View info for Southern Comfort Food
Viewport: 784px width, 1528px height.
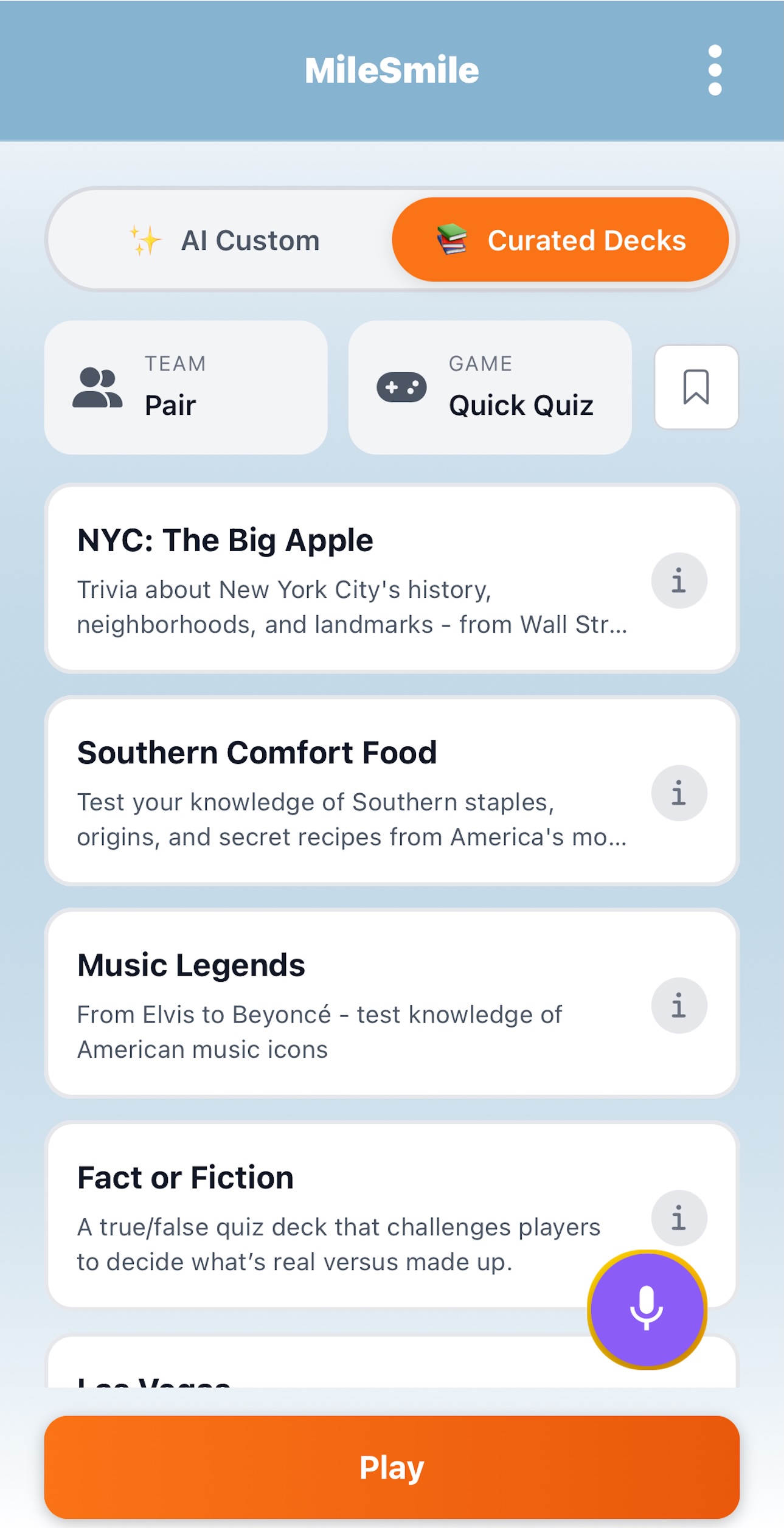(x=679, y=793)
